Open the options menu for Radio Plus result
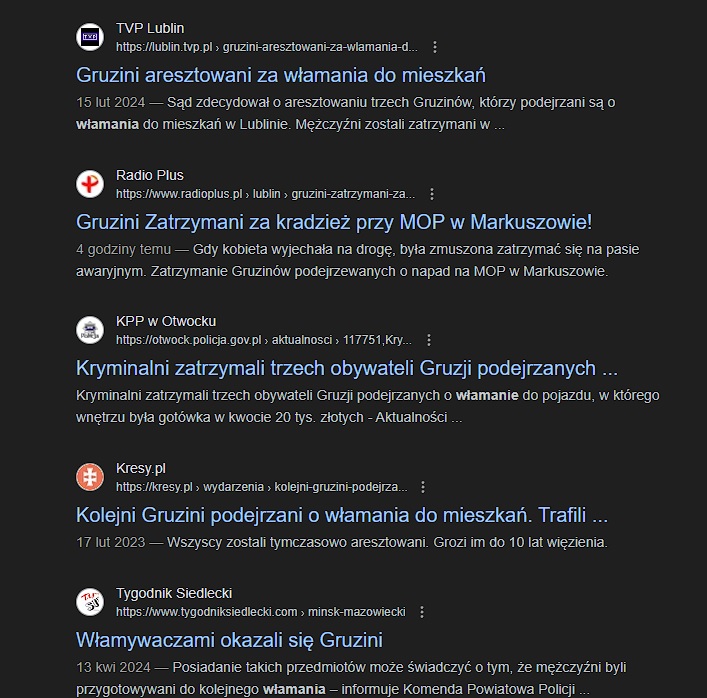The height and width of the screenshot is (698, 707). [x=432, y=194]
